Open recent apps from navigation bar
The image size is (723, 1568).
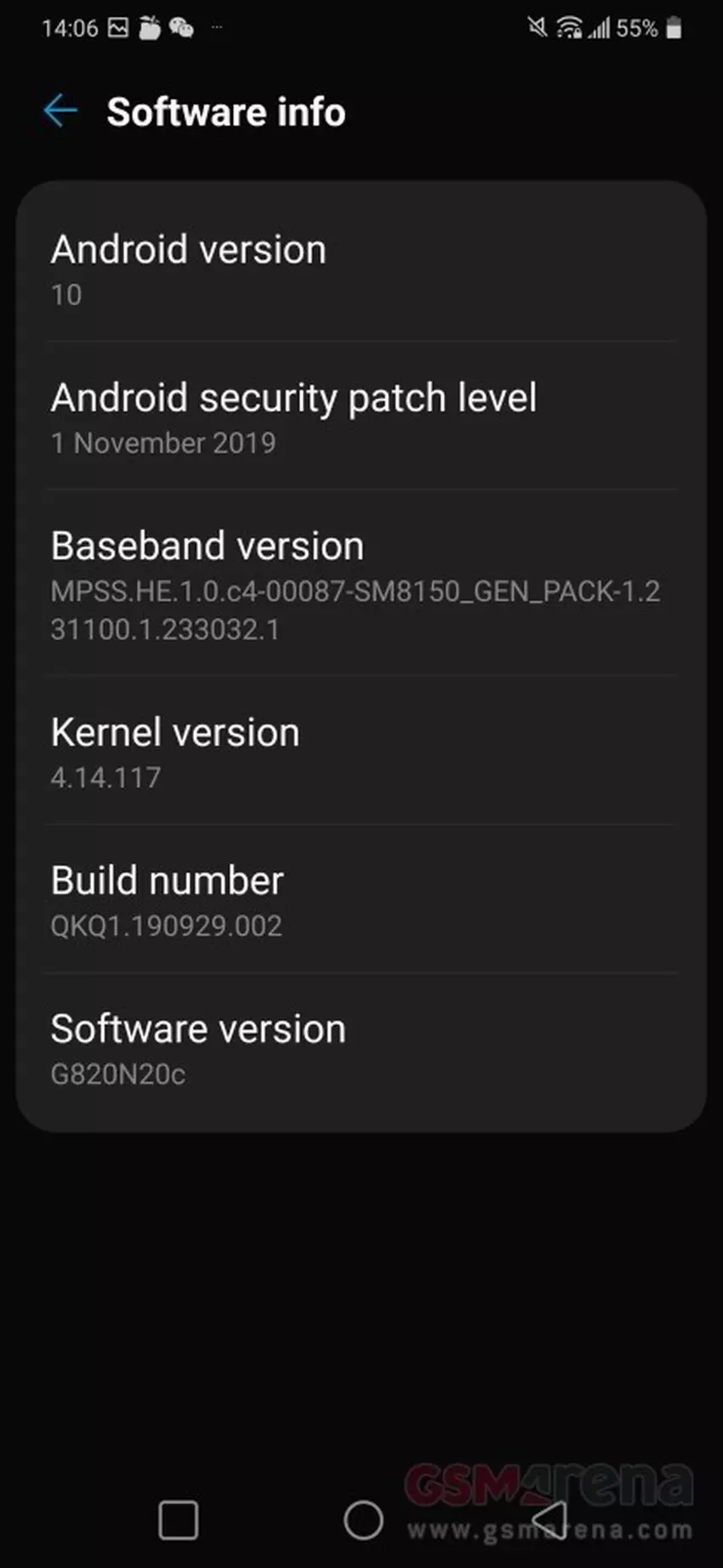tap(179, 1520)
